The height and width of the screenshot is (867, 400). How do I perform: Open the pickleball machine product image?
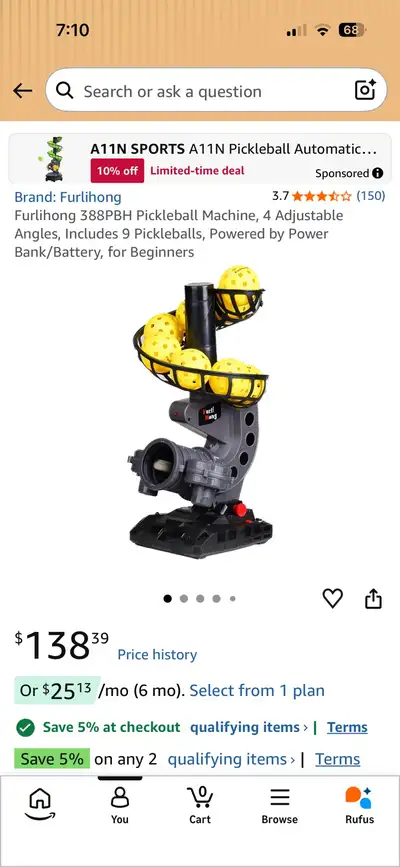pos(200,412)
